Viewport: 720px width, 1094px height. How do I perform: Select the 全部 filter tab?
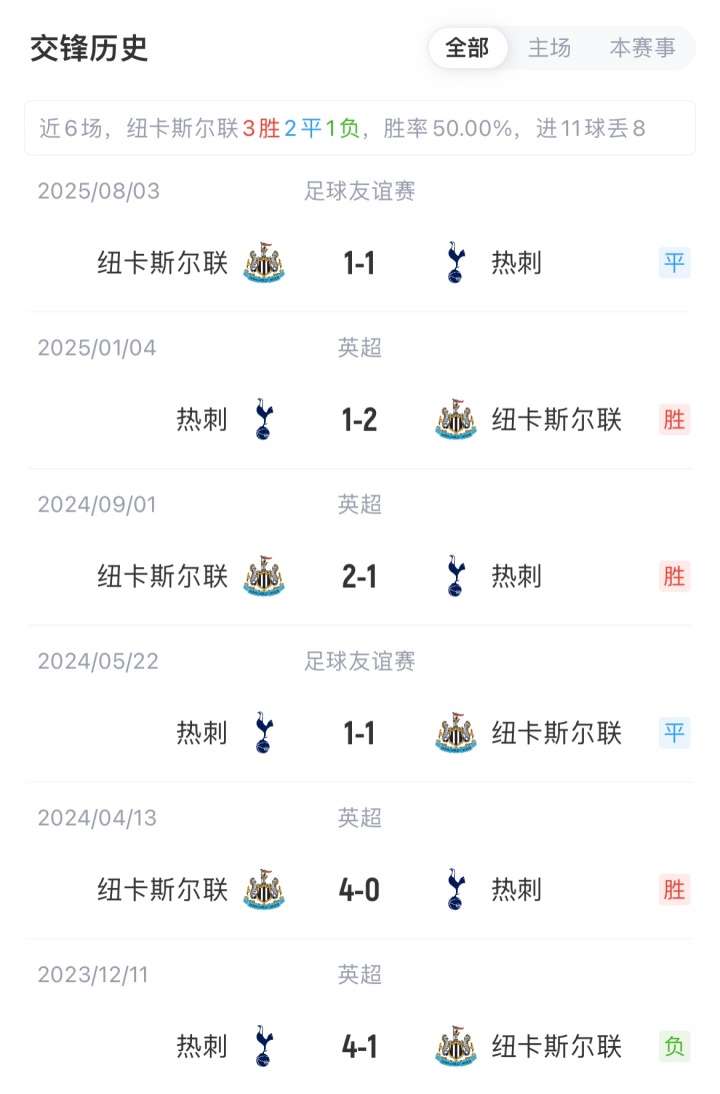(467, 48)
